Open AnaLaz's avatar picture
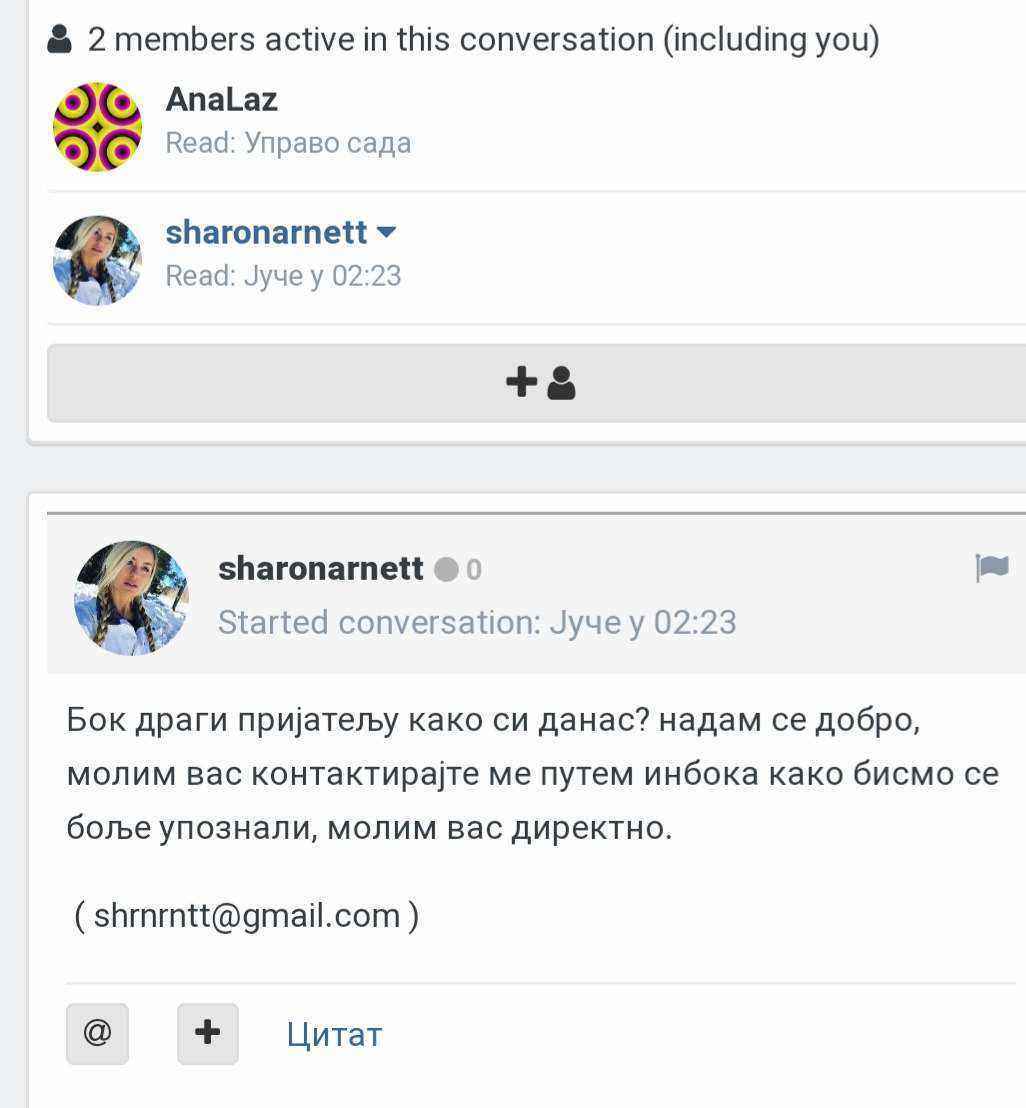Viewport: 1026px width, 1108px height. (x=97, y=127)
